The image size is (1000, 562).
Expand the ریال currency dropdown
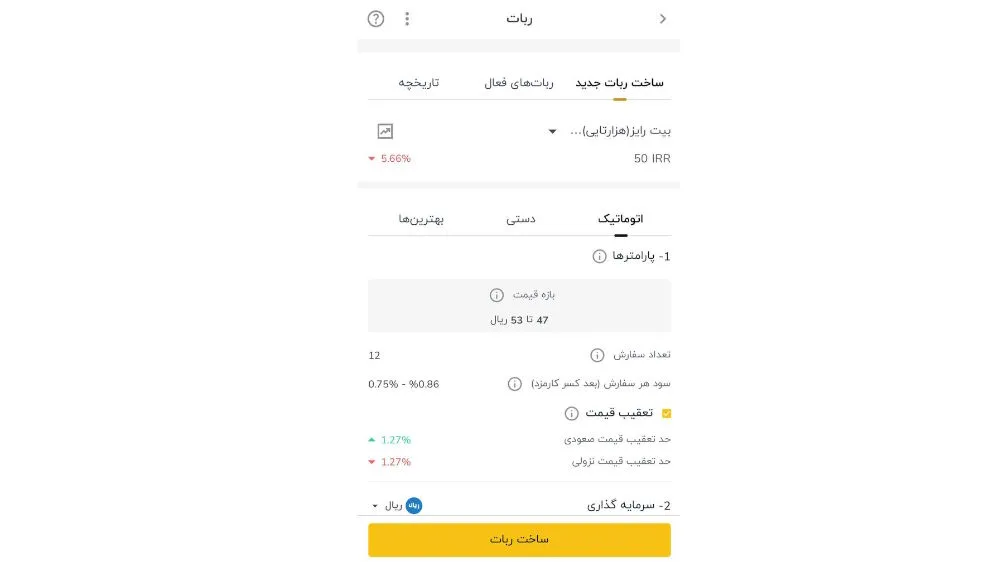[x=375, y=506]
